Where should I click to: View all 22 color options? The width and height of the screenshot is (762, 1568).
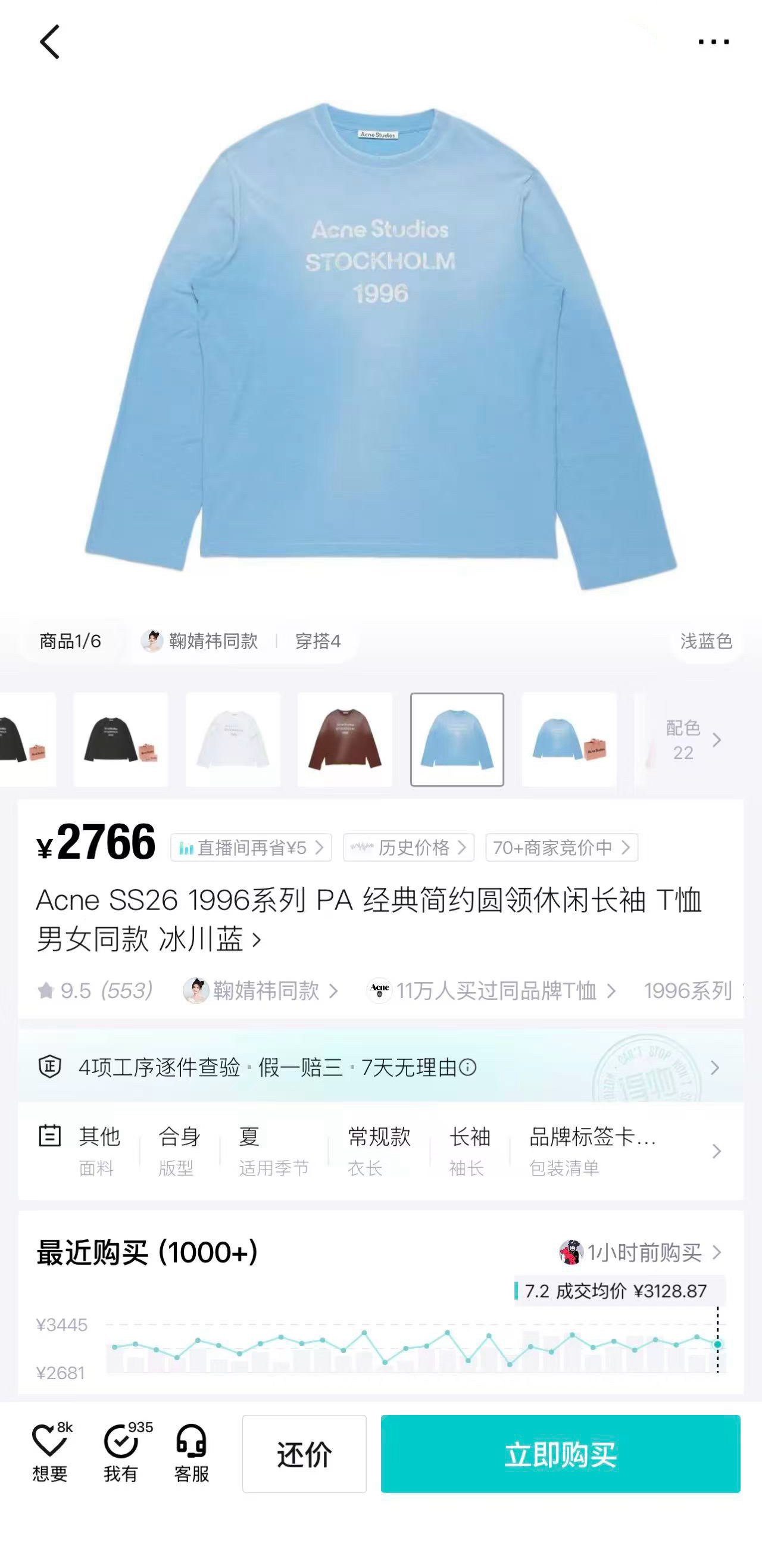click(x=694, y=740)
